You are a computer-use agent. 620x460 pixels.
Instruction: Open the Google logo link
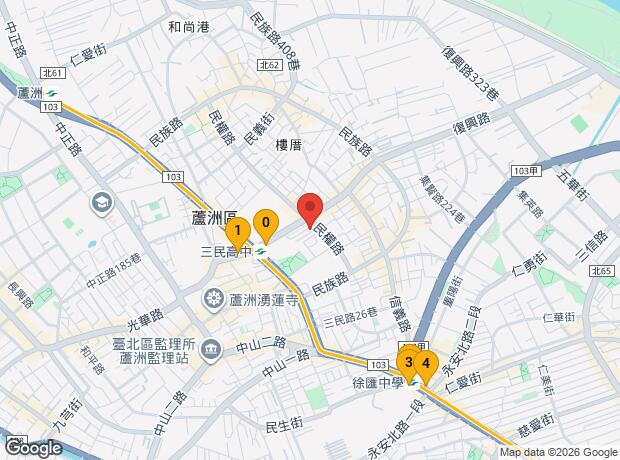(32, 448)
